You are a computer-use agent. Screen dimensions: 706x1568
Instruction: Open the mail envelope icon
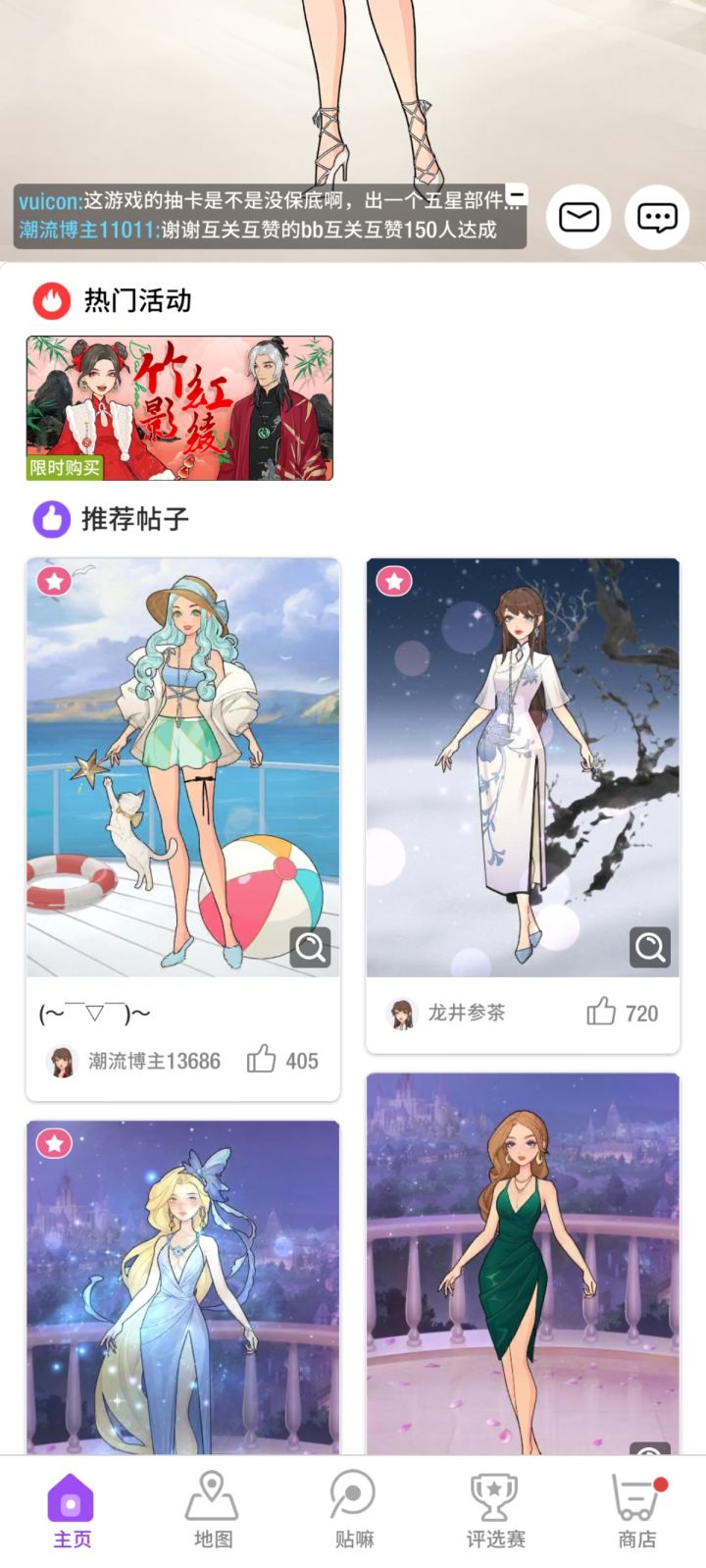[x=578, y=216]
